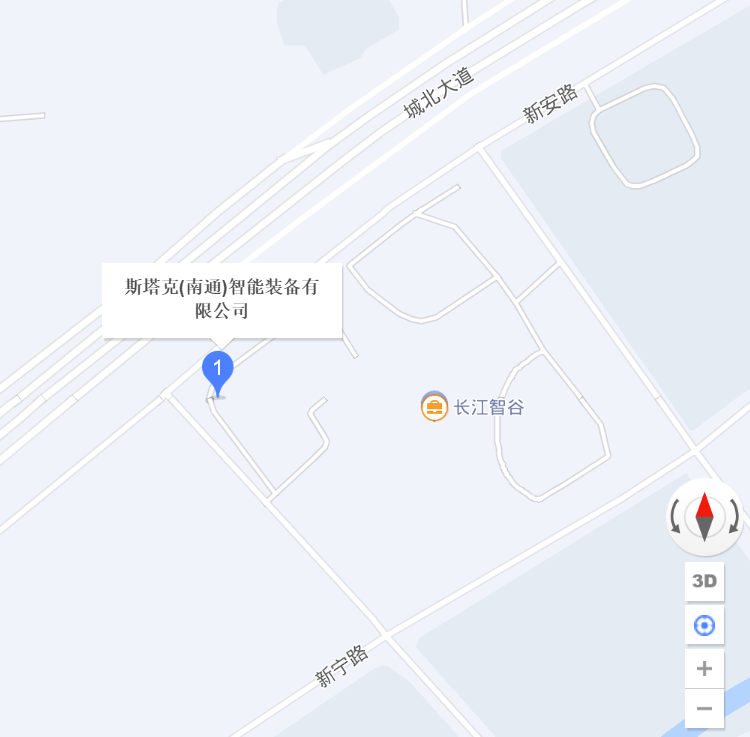The image size is (750, 737).
Task: Switch the map to 3D view
Action: [x=704, y=581]
